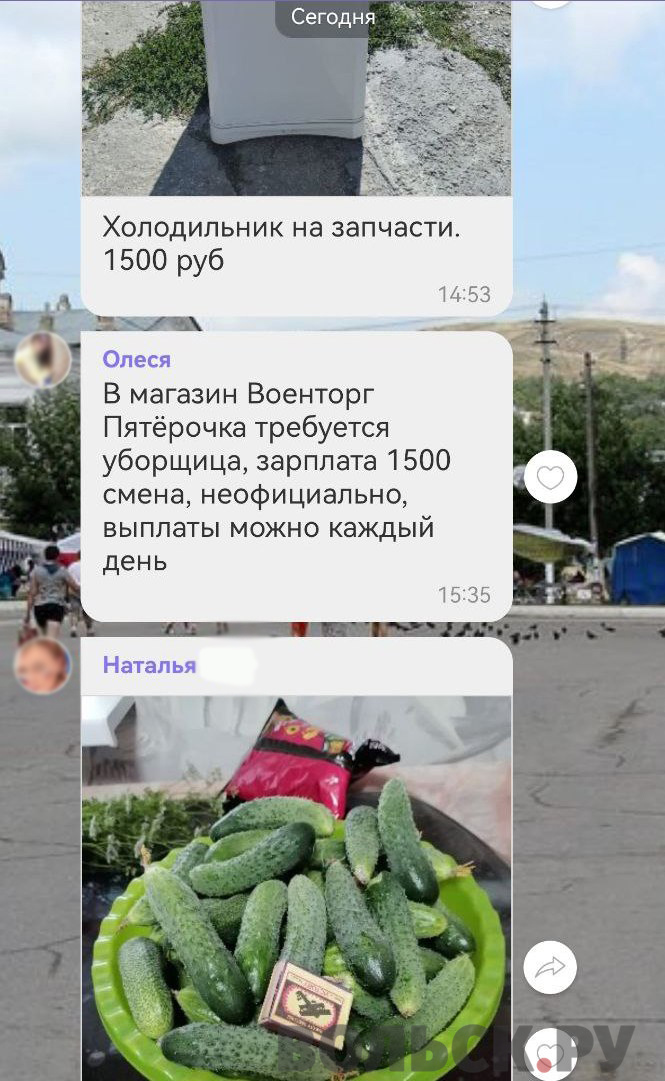This screenshot has height=1081, width=665.
Task: Tap the sender name Наталья
Action: click(150, 665)
